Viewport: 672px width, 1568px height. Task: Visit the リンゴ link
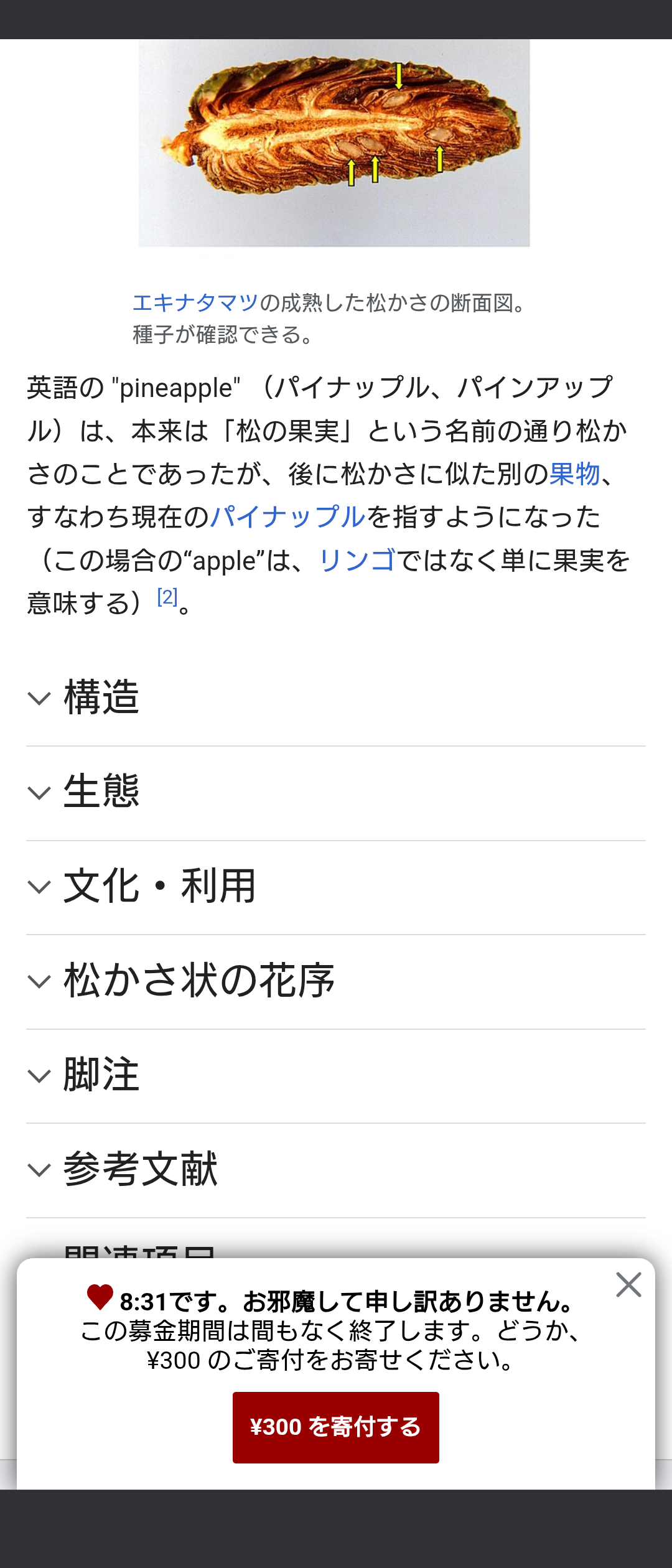click(357, 561)
